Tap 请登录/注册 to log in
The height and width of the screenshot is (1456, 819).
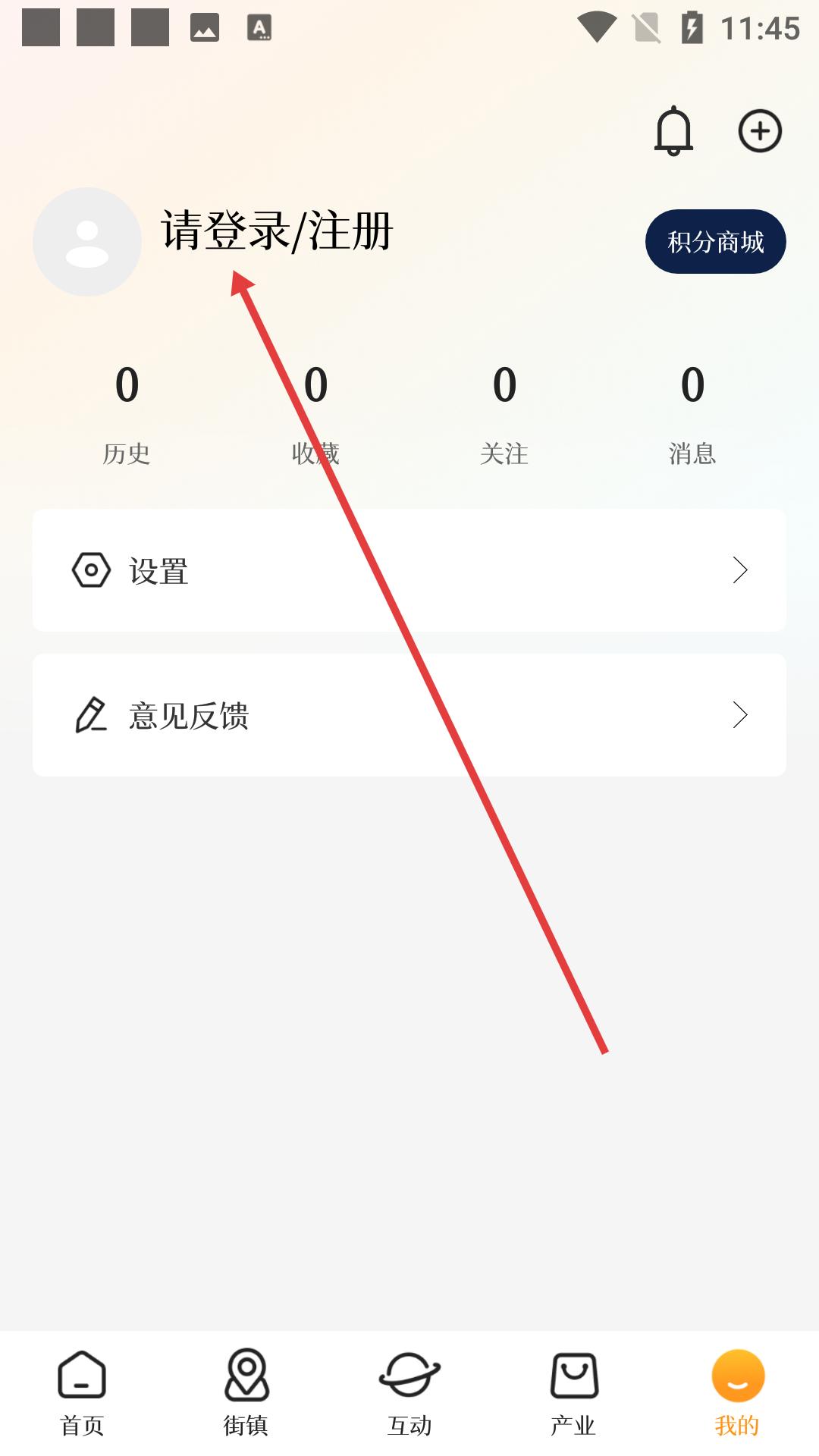(277, 231)
